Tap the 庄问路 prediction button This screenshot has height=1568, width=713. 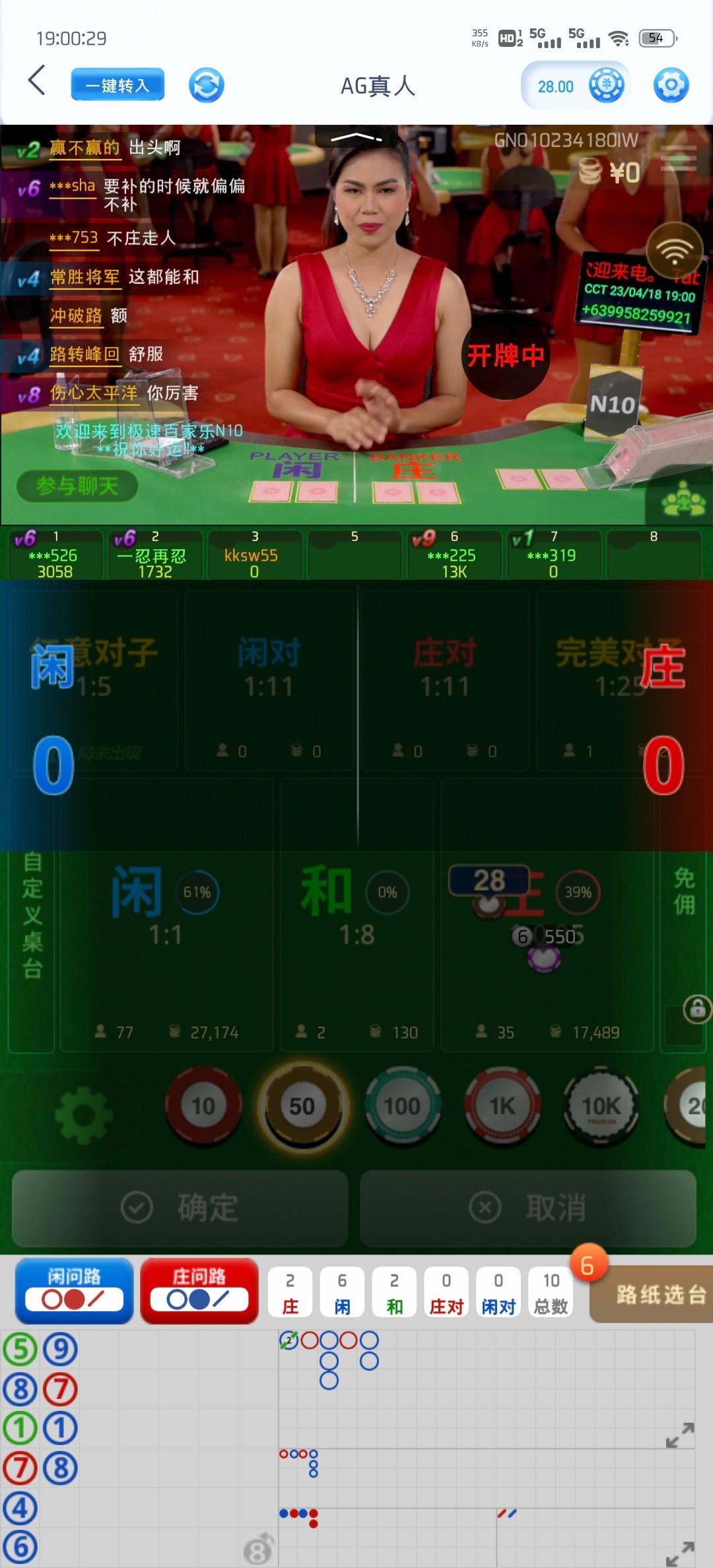click(x=199, y=1290)
